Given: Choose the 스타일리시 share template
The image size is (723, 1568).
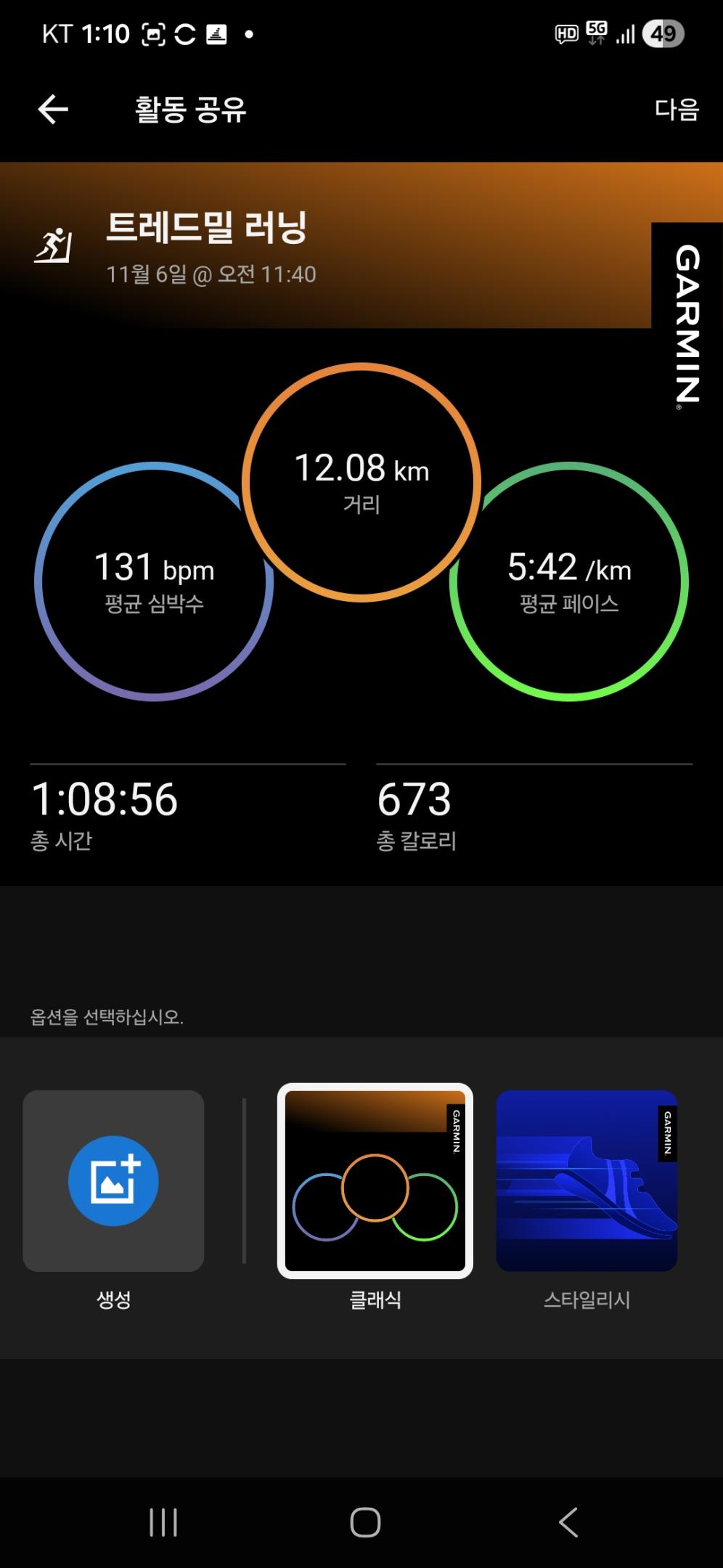Looking at the screenshot, I should tap(587, 1181).
